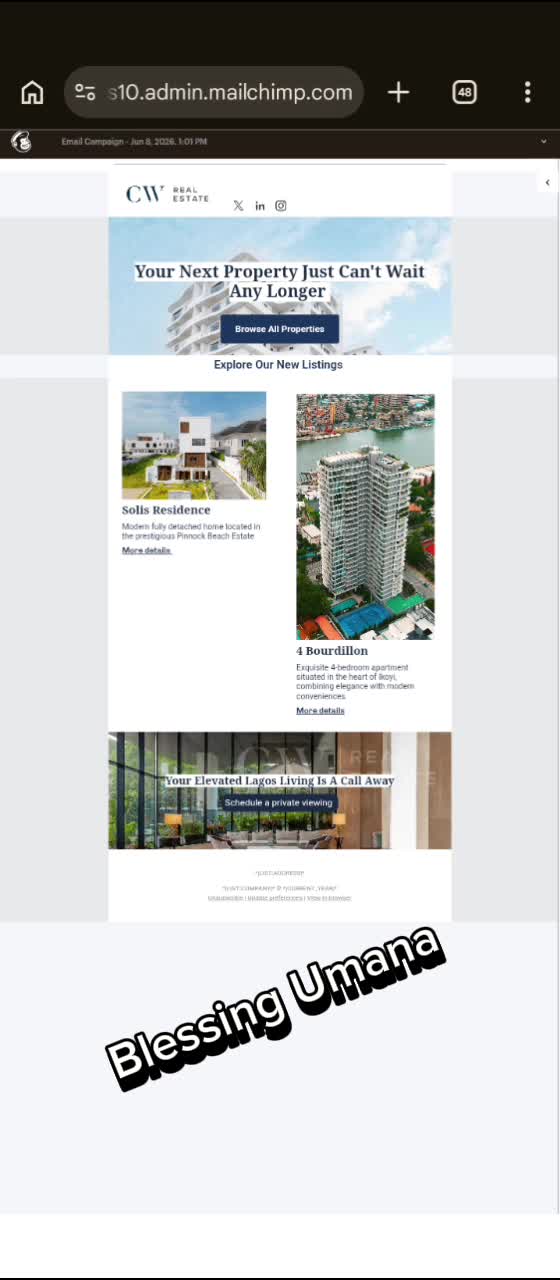Expand the Email Campaign dropdown chevron

coord(544,142)
